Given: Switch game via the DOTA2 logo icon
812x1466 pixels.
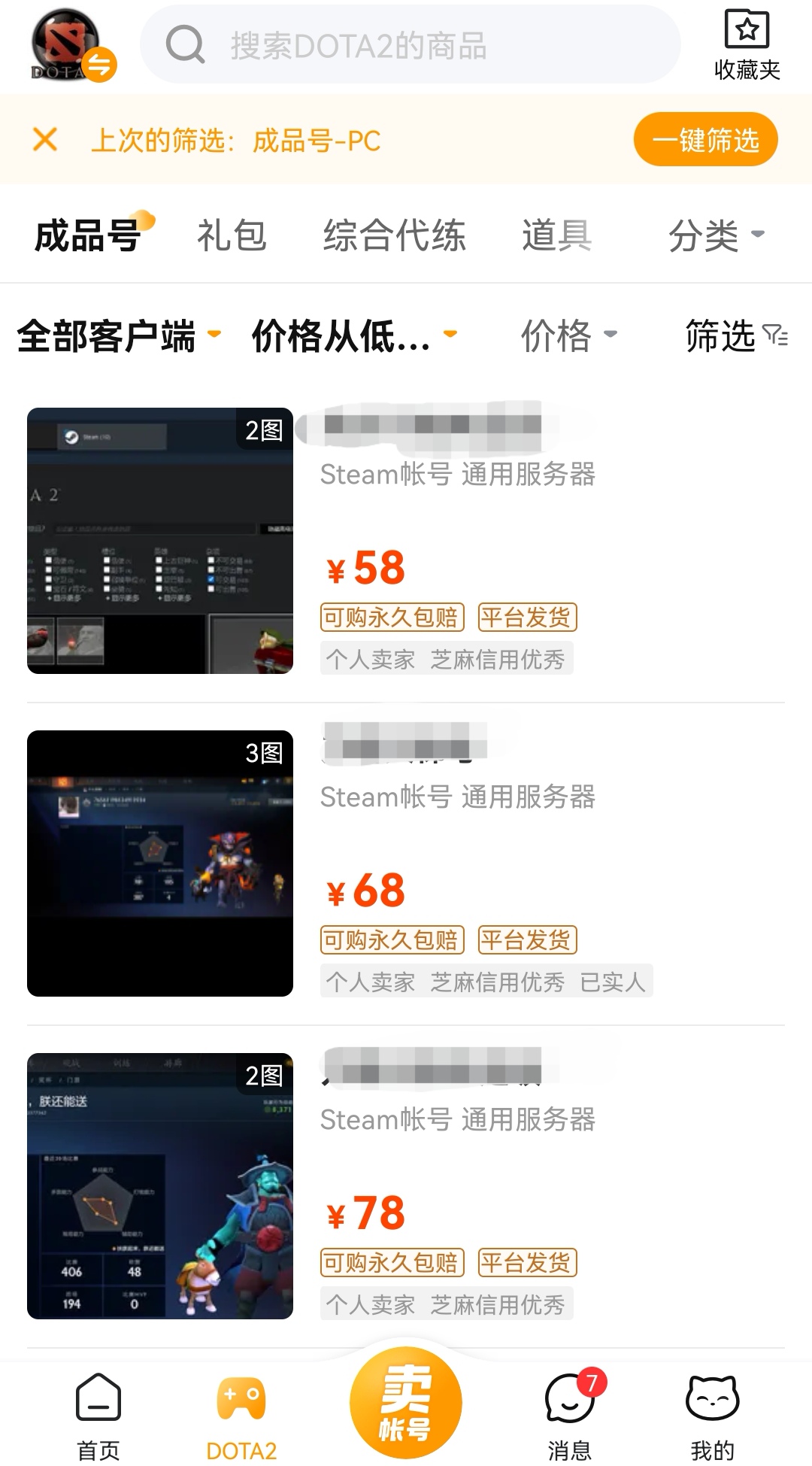Looking at the screenshot, I should tap(72, 47).
